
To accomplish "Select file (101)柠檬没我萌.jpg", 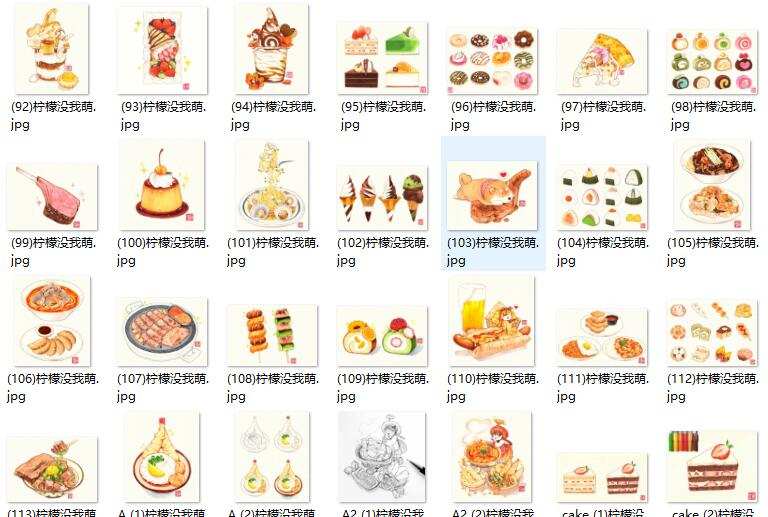I will 272,185.
